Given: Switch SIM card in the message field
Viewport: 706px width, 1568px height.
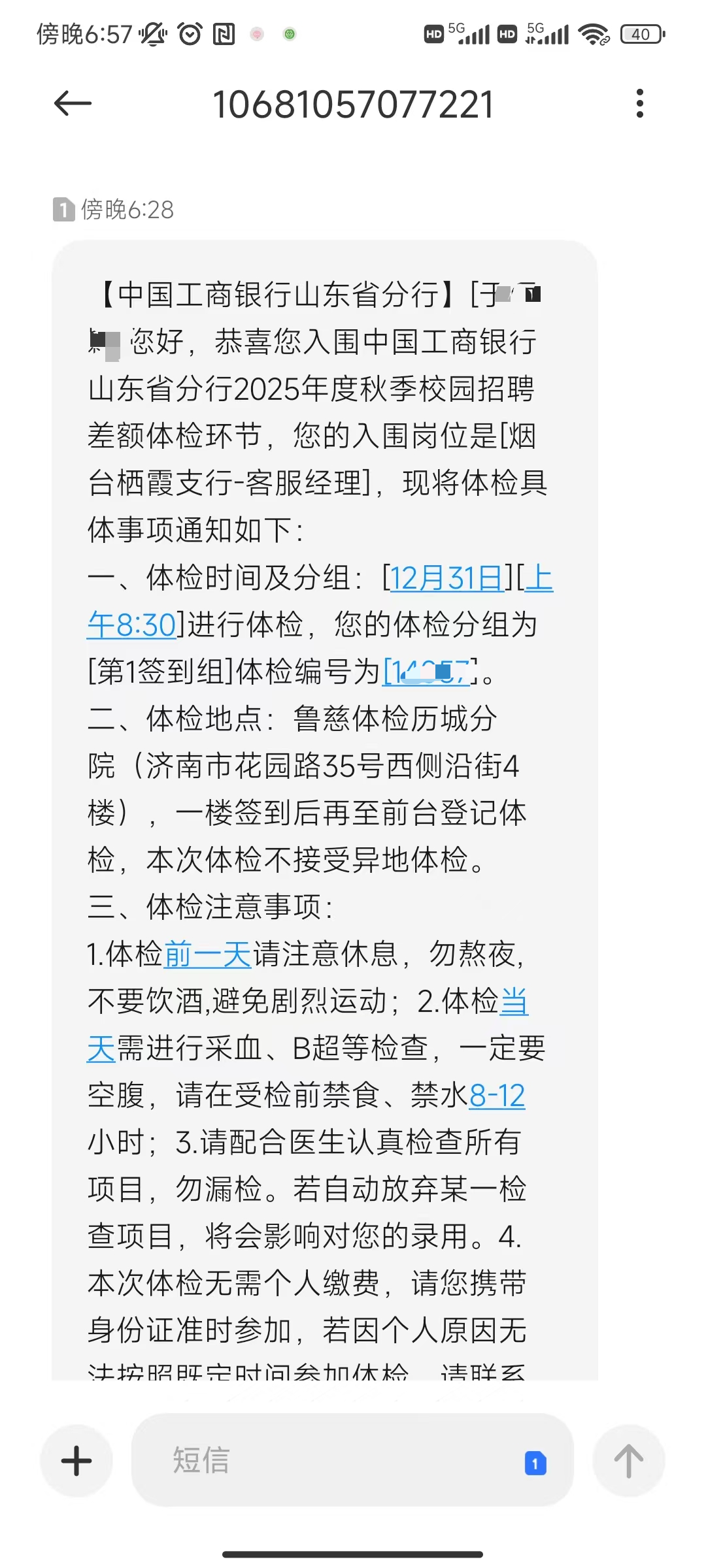Looking at the screenshot, I should click(535, 1463).
